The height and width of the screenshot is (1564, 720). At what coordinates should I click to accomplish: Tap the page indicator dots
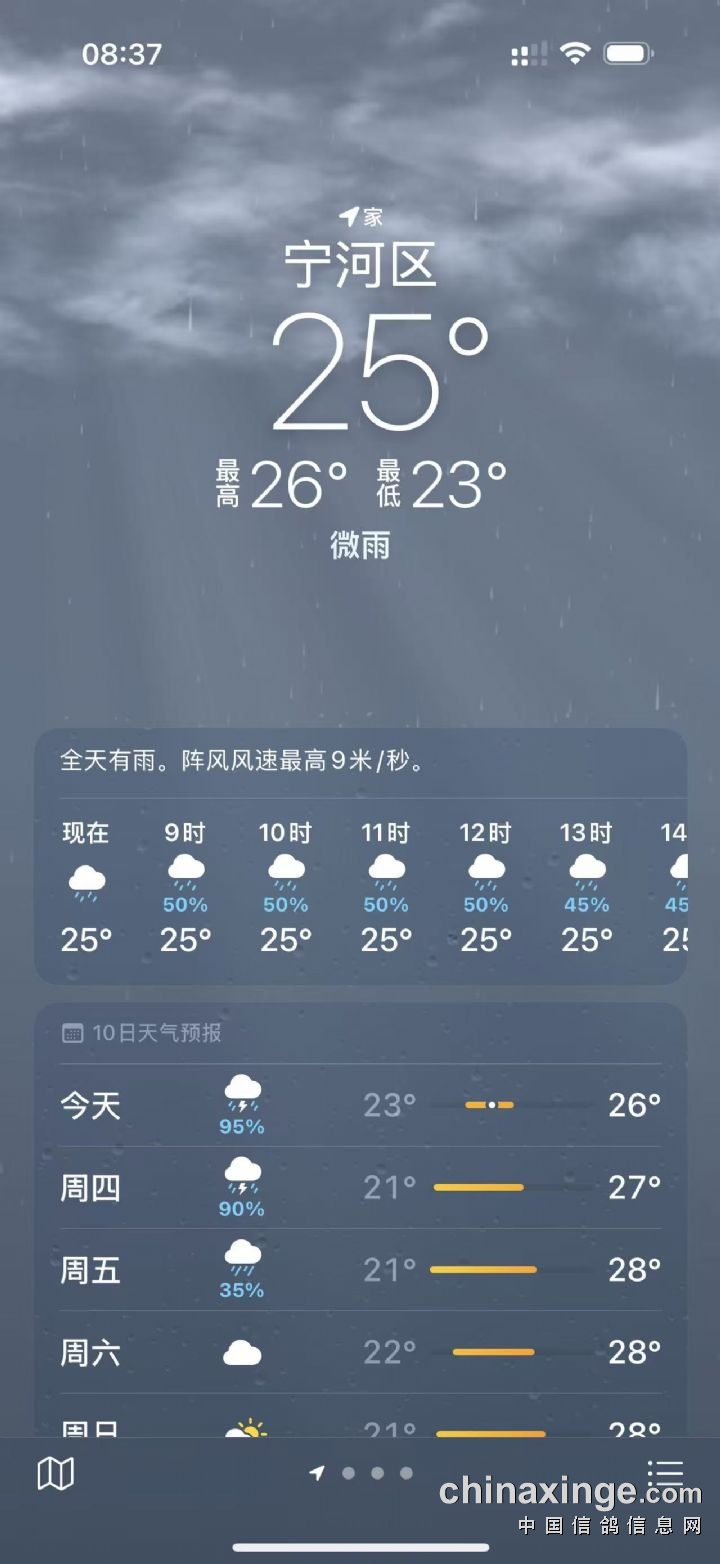pyautogui.click(x=361, y=1473)
